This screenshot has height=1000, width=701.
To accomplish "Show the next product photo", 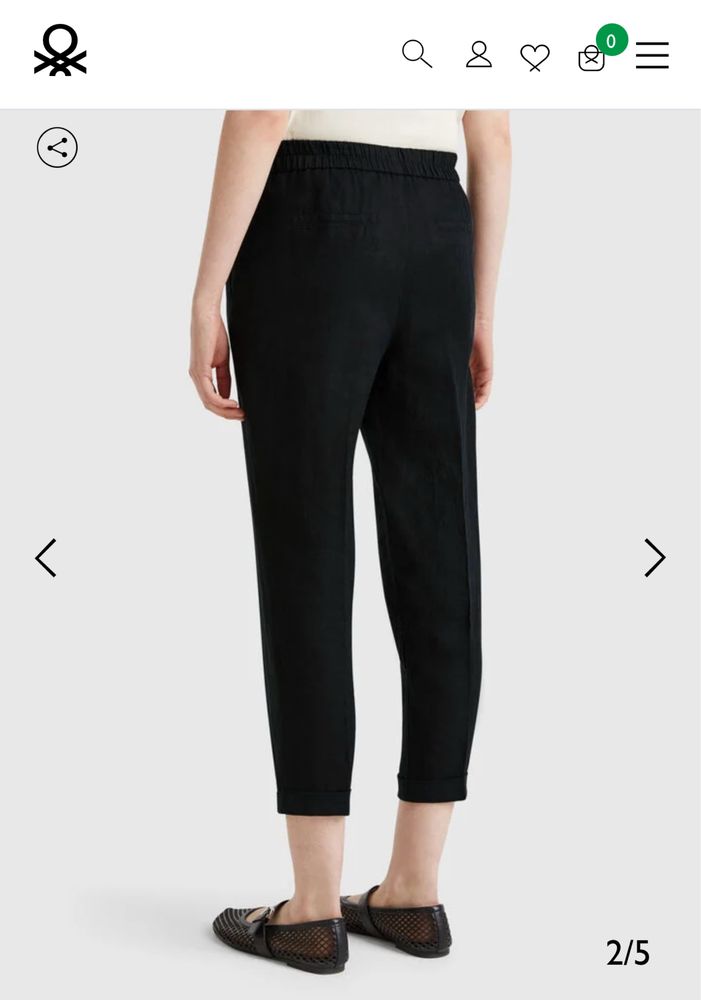I will pos(654,558).
